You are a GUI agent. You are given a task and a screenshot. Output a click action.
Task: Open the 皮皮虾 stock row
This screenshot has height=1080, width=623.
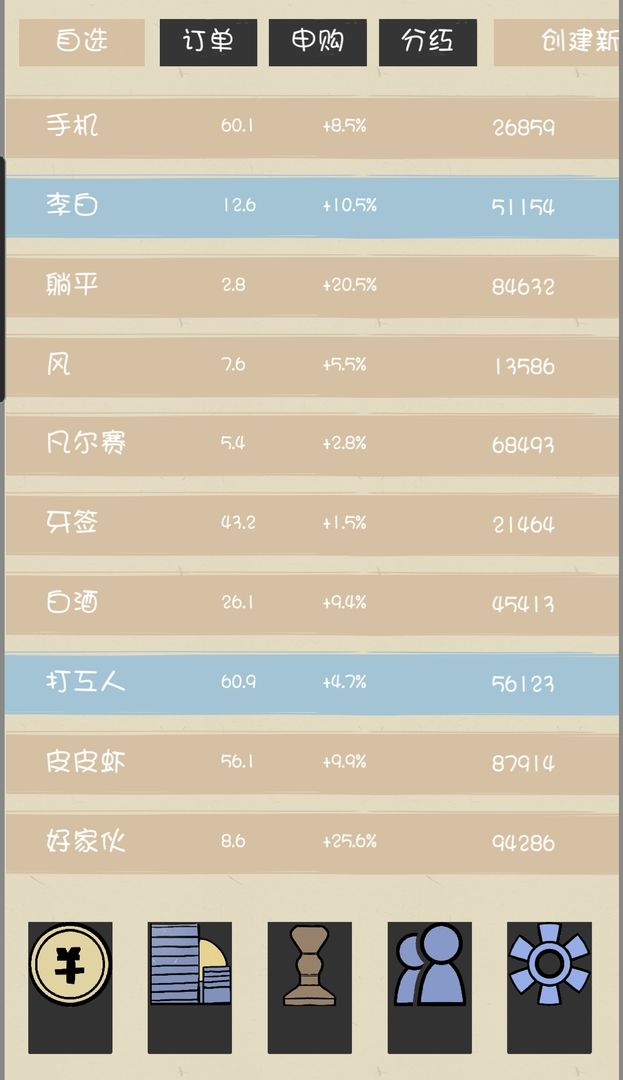pyautogui.click(x=311, y=762)
